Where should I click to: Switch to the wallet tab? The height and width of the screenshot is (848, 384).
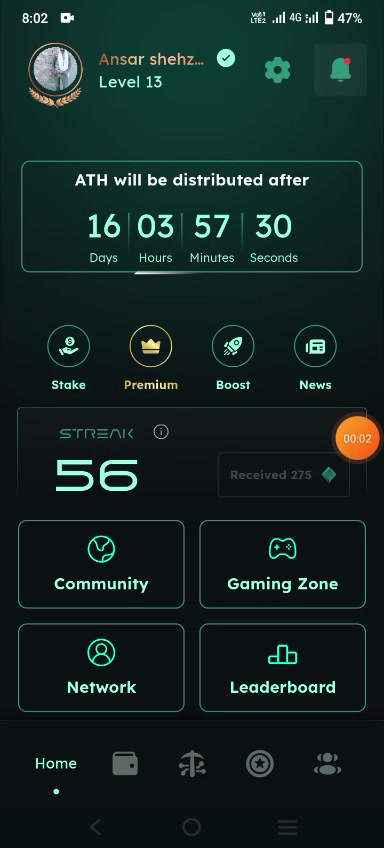click(x=125, y=764)
